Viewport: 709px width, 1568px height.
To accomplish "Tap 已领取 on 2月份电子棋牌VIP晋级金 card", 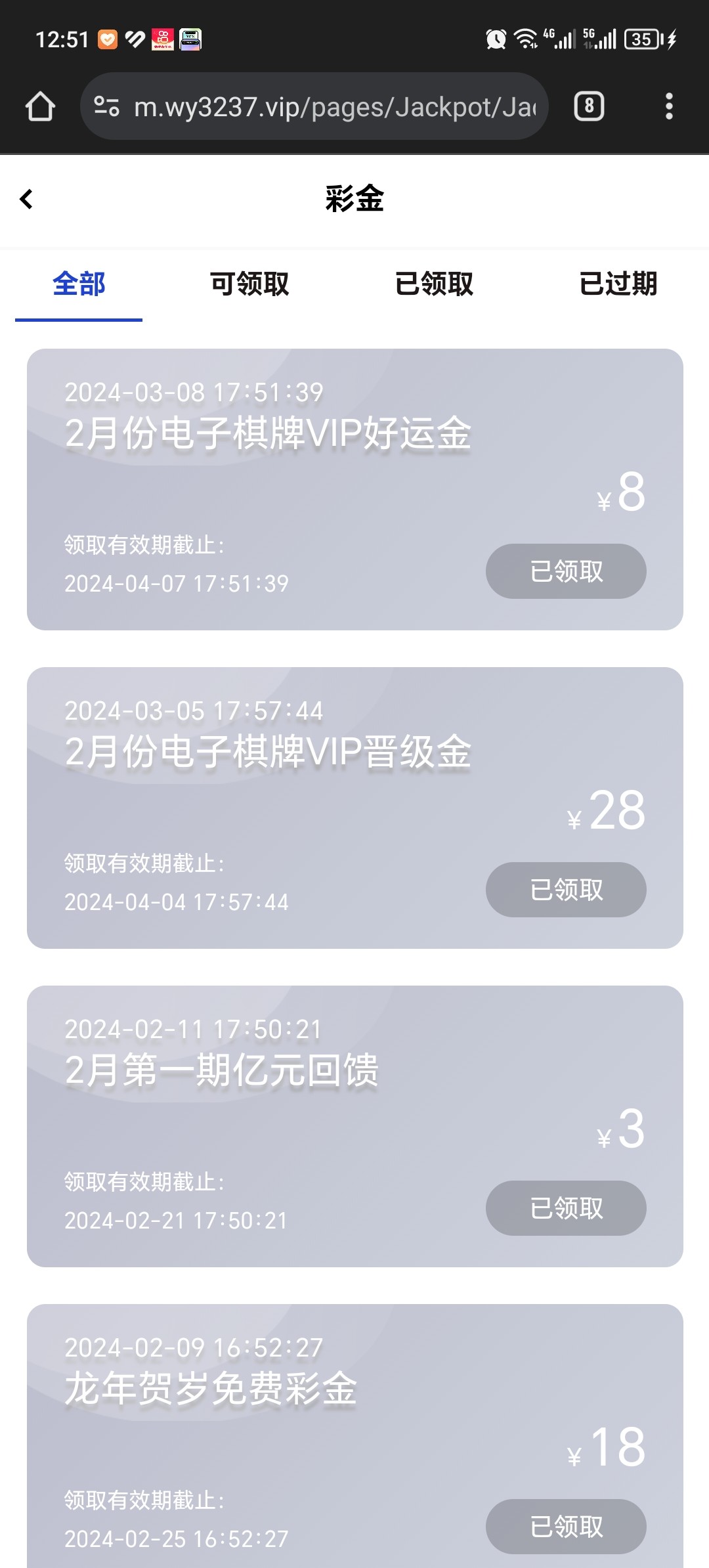I will (566, 890).
